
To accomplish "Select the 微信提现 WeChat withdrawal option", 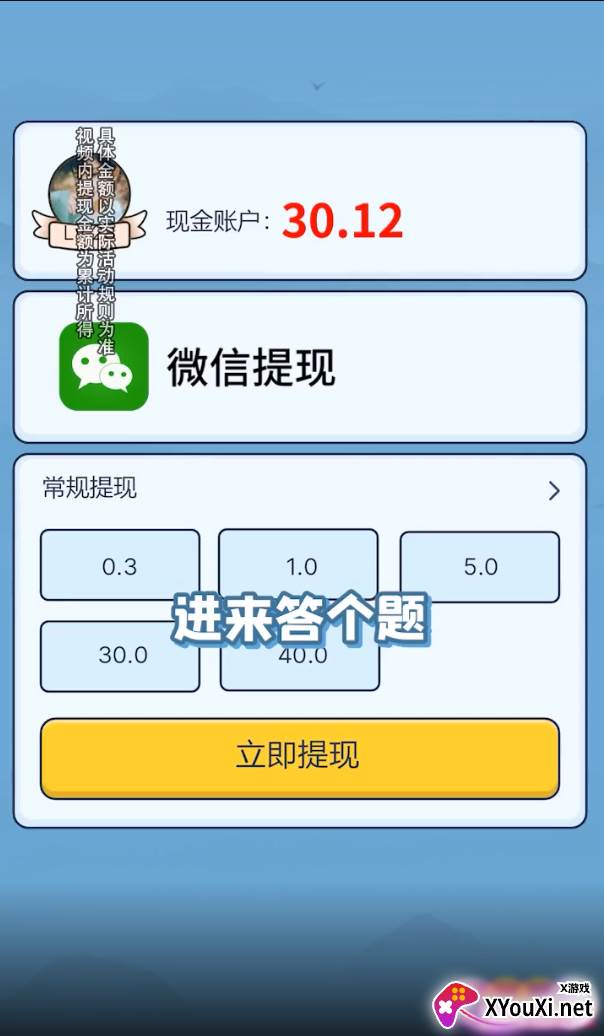I will point(299,367).
